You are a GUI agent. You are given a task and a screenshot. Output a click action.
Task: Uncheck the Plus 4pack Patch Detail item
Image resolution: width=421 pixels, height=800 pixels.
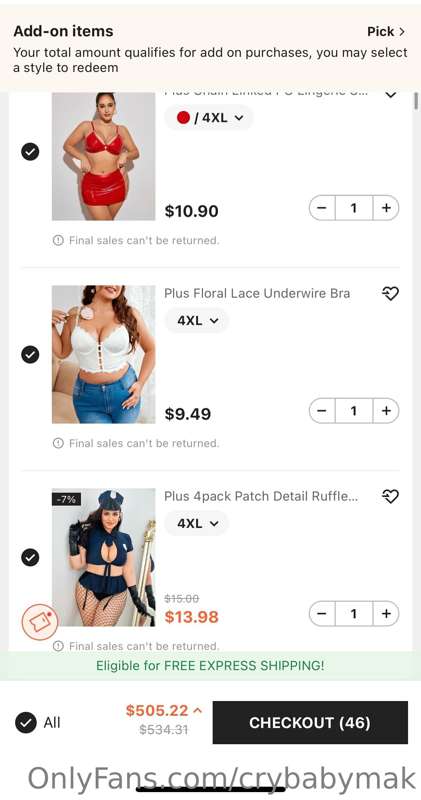30,557
